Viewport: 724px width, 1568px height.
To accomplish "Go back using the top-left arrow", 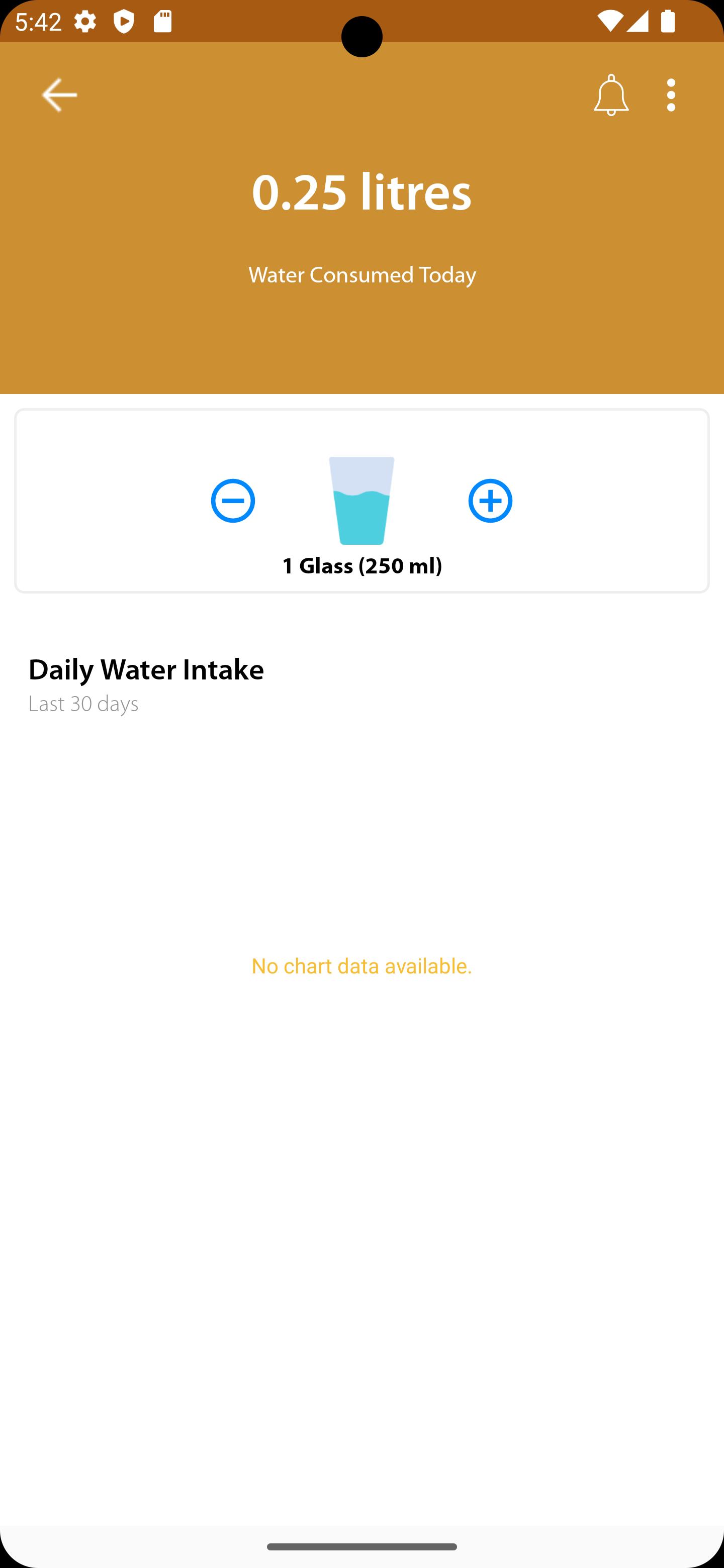I will coord(59,95).
